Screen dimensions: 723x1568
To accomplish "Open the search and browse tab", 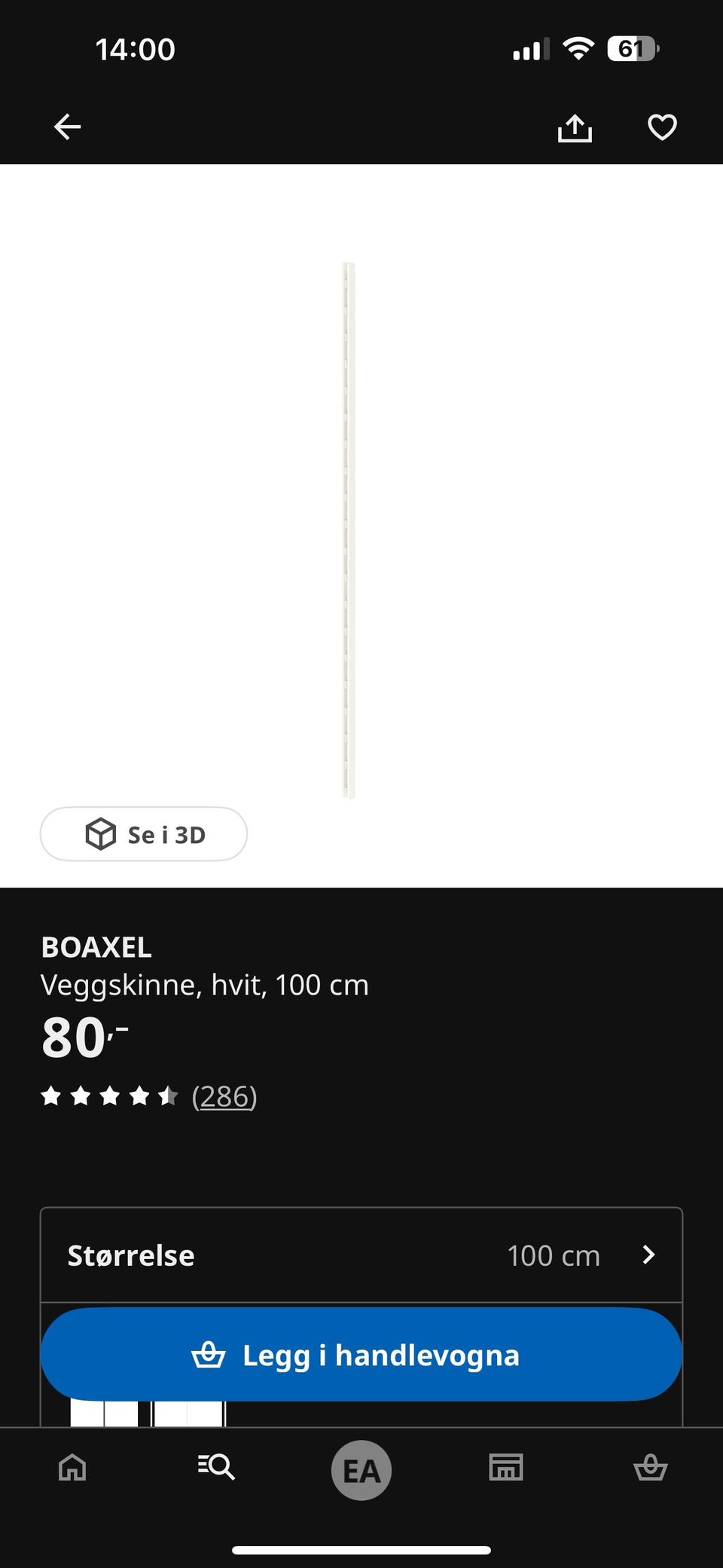I will 216,1468.
